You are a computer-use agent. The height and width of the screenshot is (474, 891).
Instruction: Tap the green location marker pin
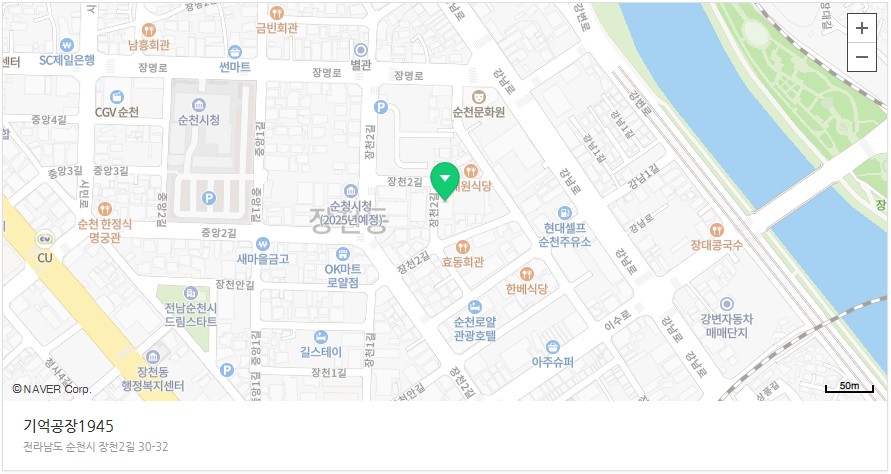click(445, 180)
